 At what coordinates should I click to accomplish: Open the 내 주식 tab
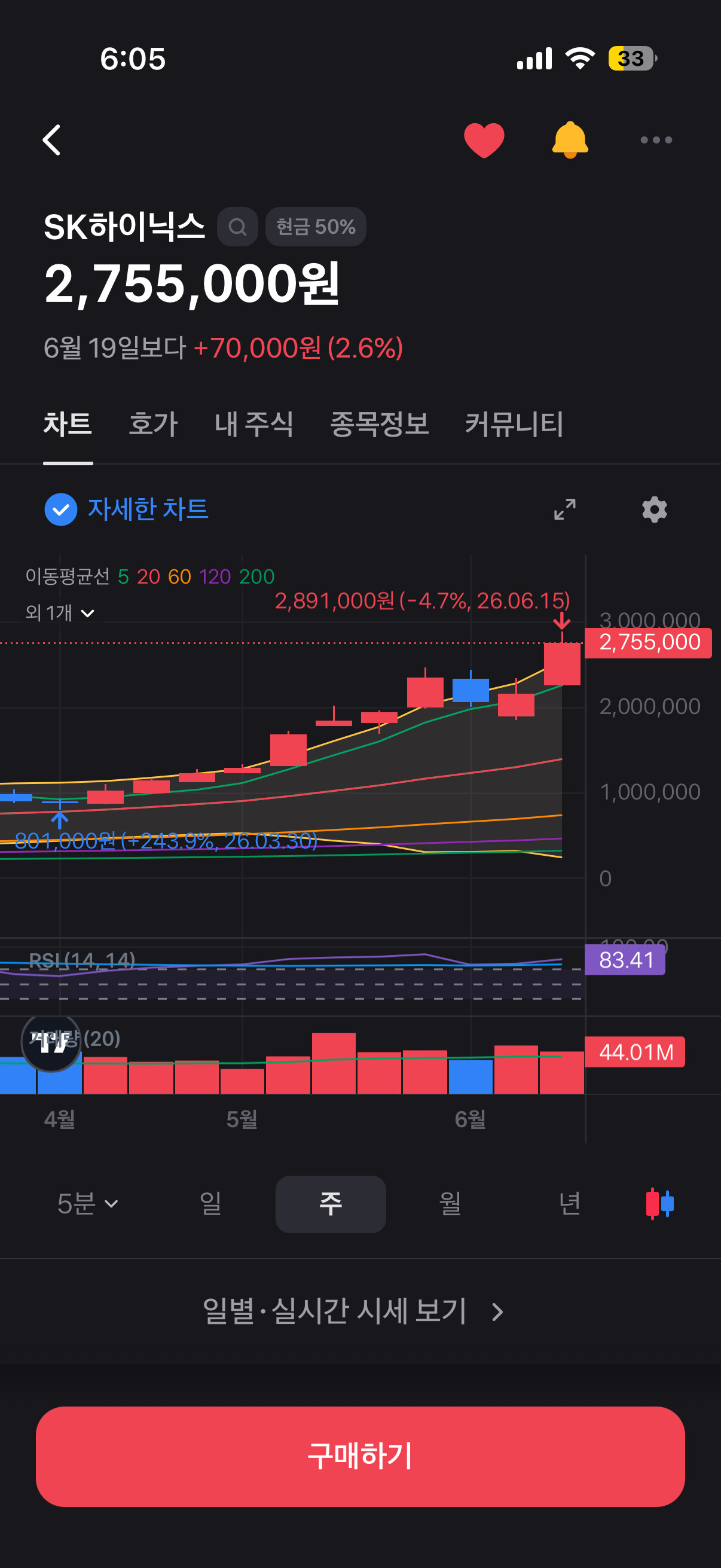(253, 423)
